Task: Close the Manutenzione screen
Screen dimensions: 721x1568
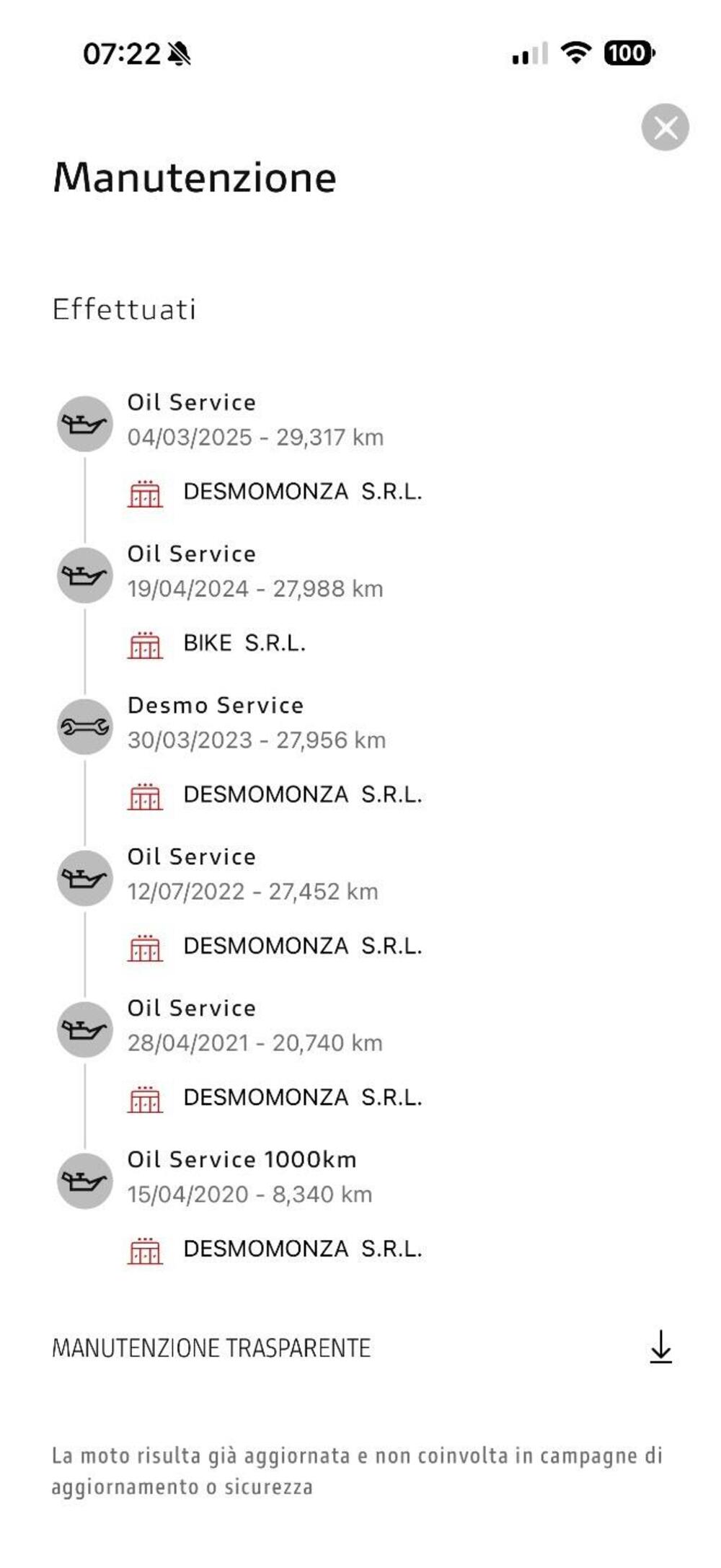Action: click(665, 128)
